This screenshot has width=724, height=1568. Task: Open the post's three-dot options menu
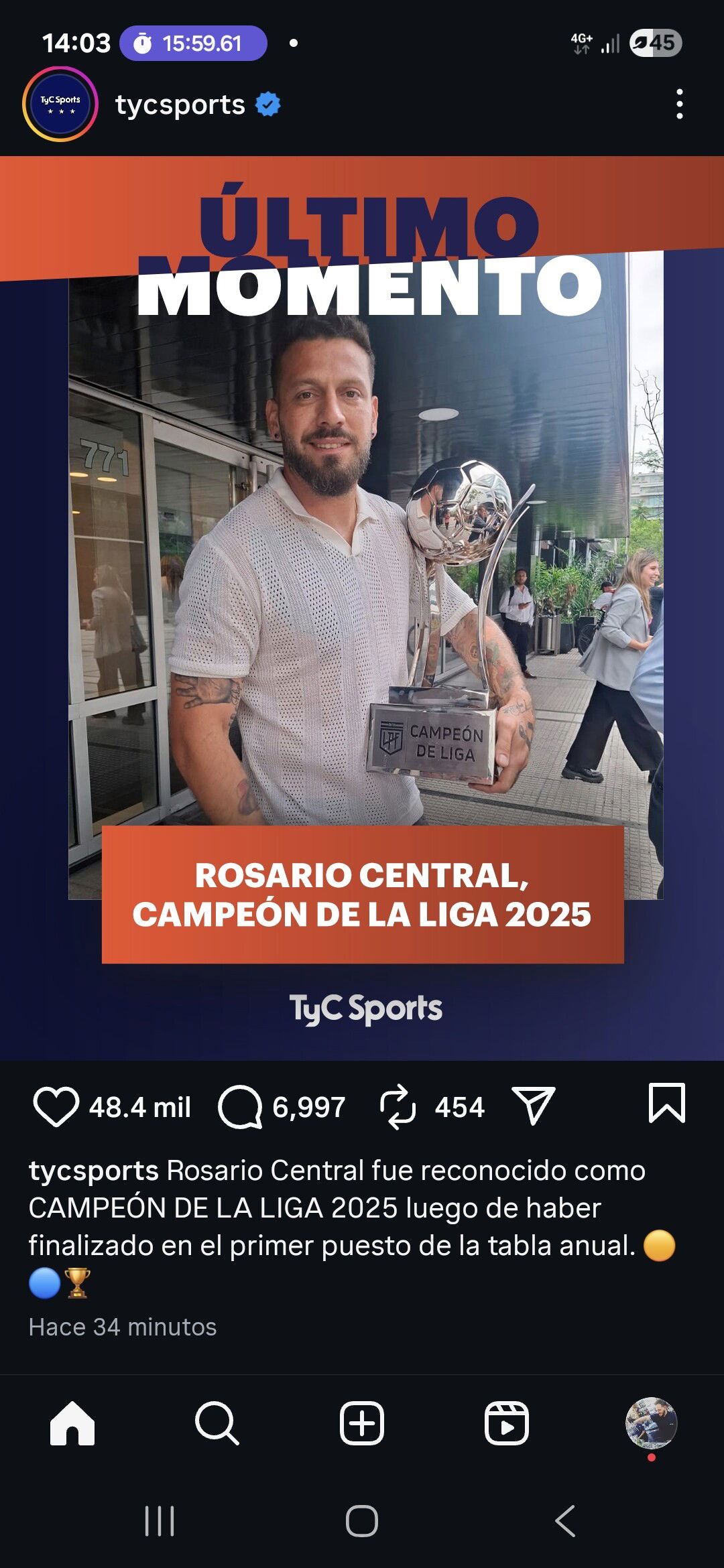click(679, 105)
